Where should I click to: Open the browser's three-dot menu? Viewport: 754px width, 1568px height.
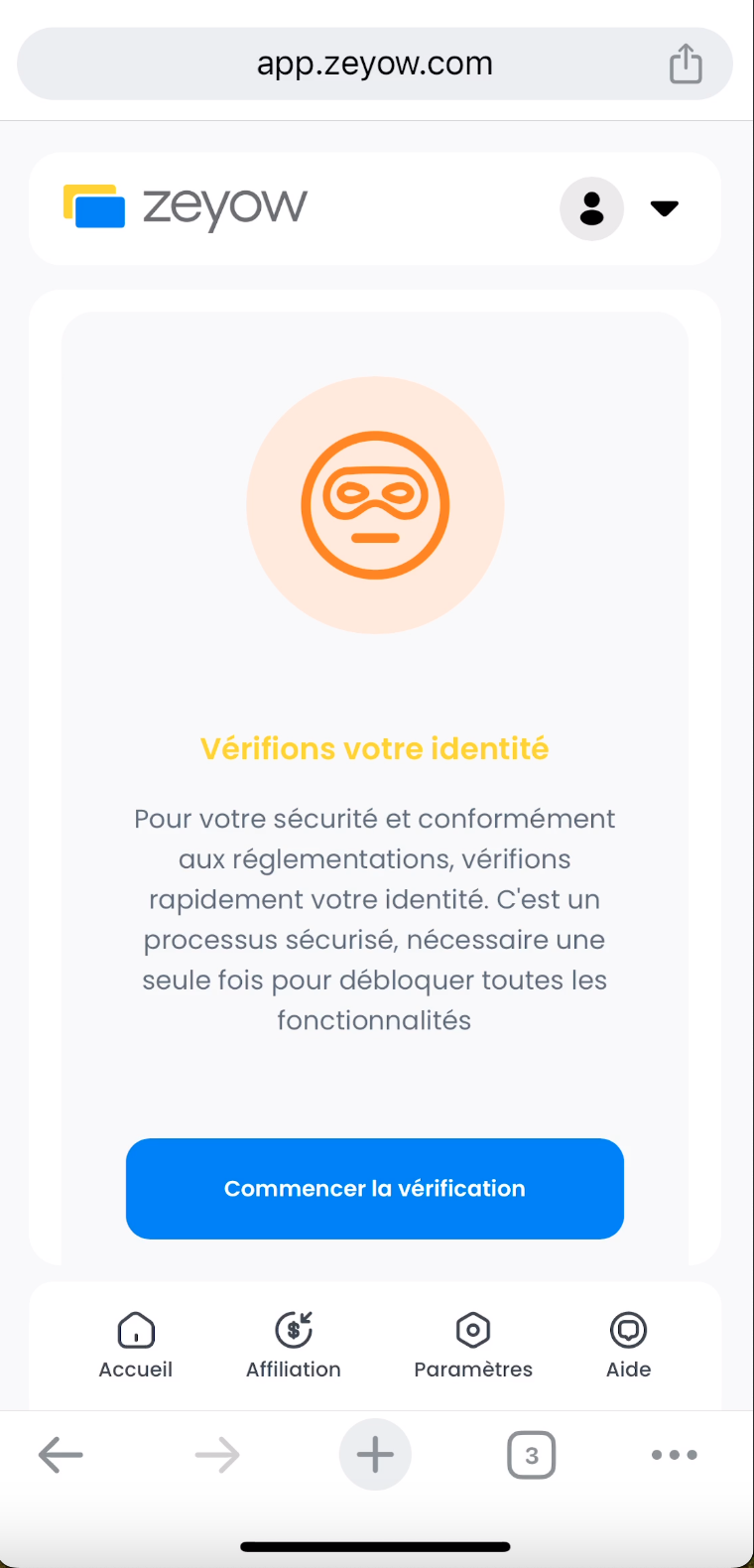click(x=675, y=1455)
